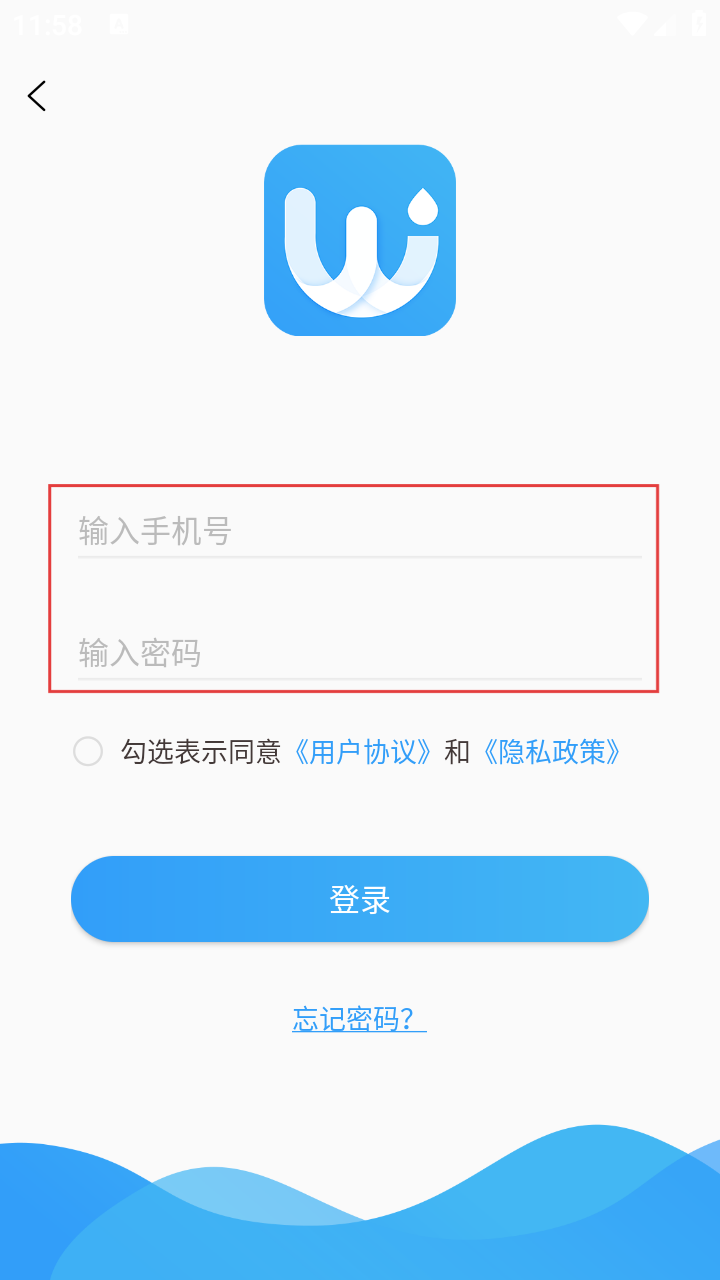Go back using the top-left arrow
The image size is (720, 1280).
[37, 96]
